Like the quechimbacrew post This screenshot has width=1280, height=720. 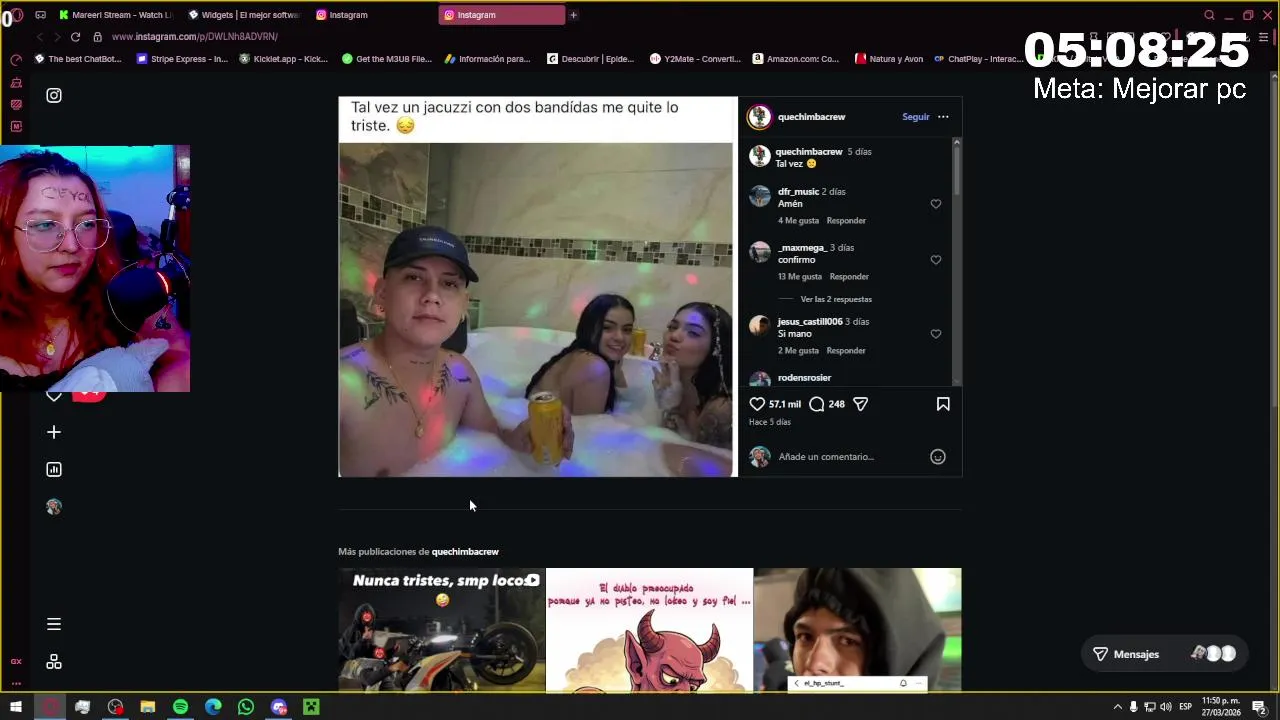point(757,404)
